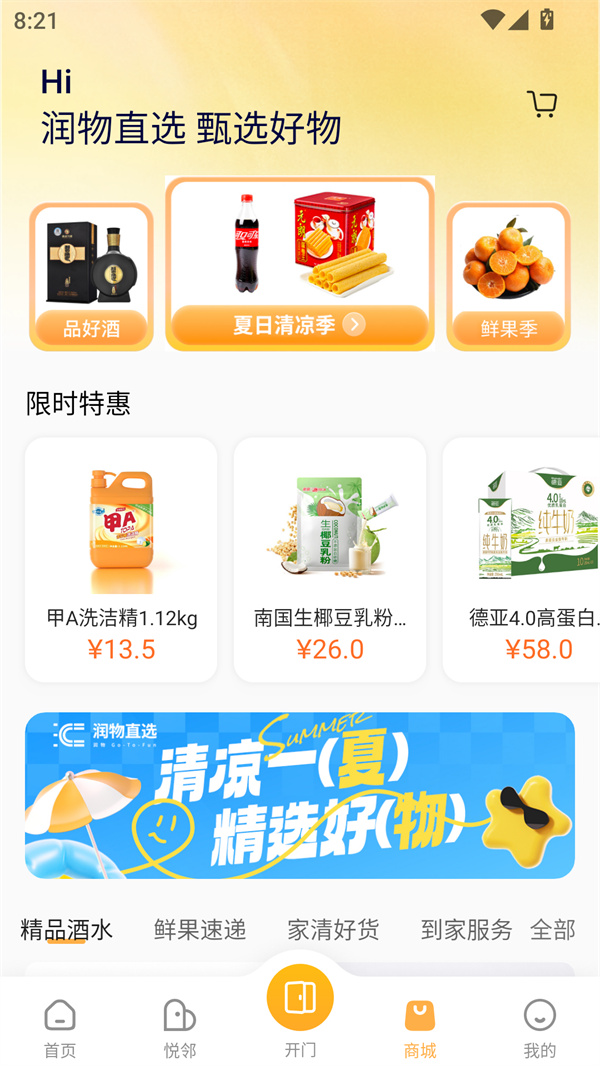The height and width of the screenshot is (1066, 600).
Task: Select the 商城 tab
Action: coord(420,1028)
